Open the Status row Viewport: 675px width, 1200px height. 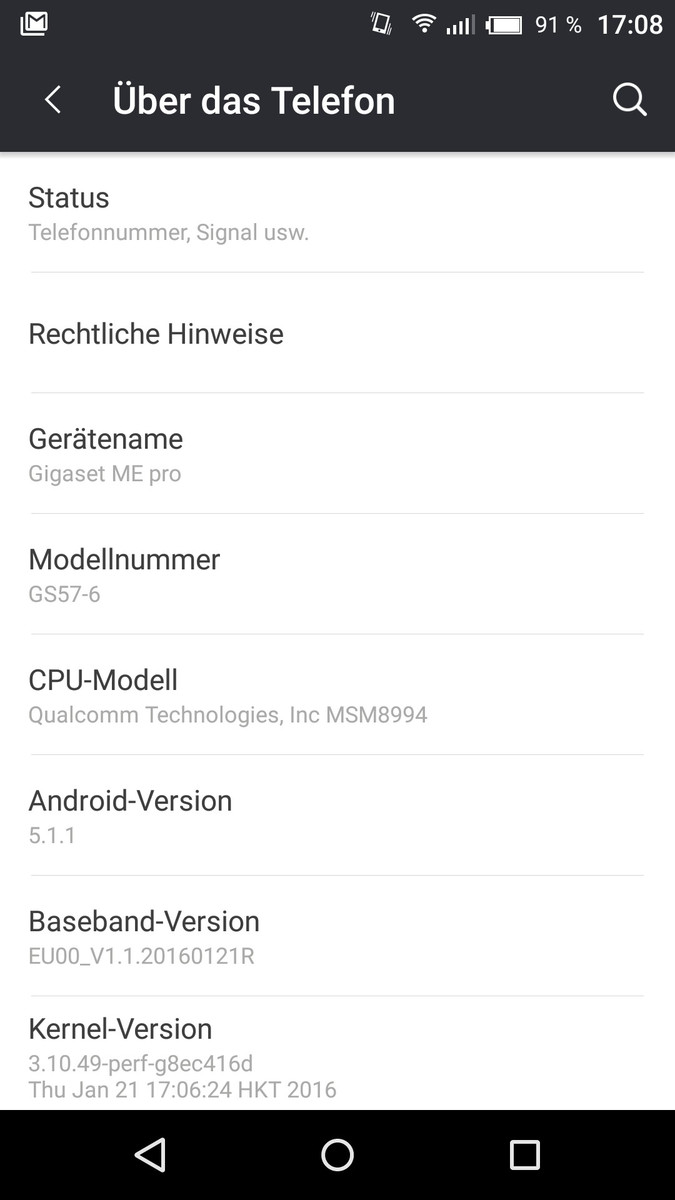(337, 213)
